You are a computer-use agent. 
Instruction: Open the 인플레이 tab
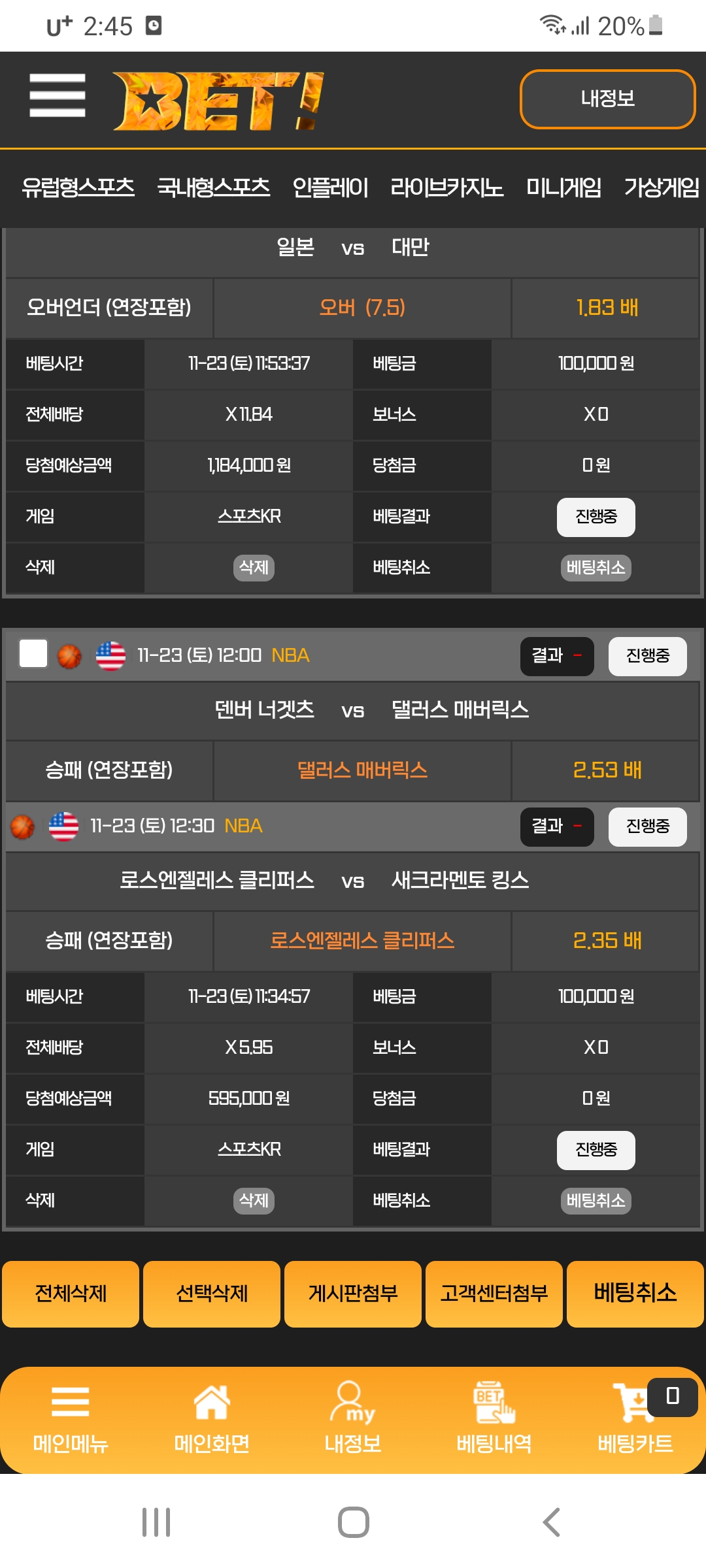pyautogui.click(x=330, y=188)
